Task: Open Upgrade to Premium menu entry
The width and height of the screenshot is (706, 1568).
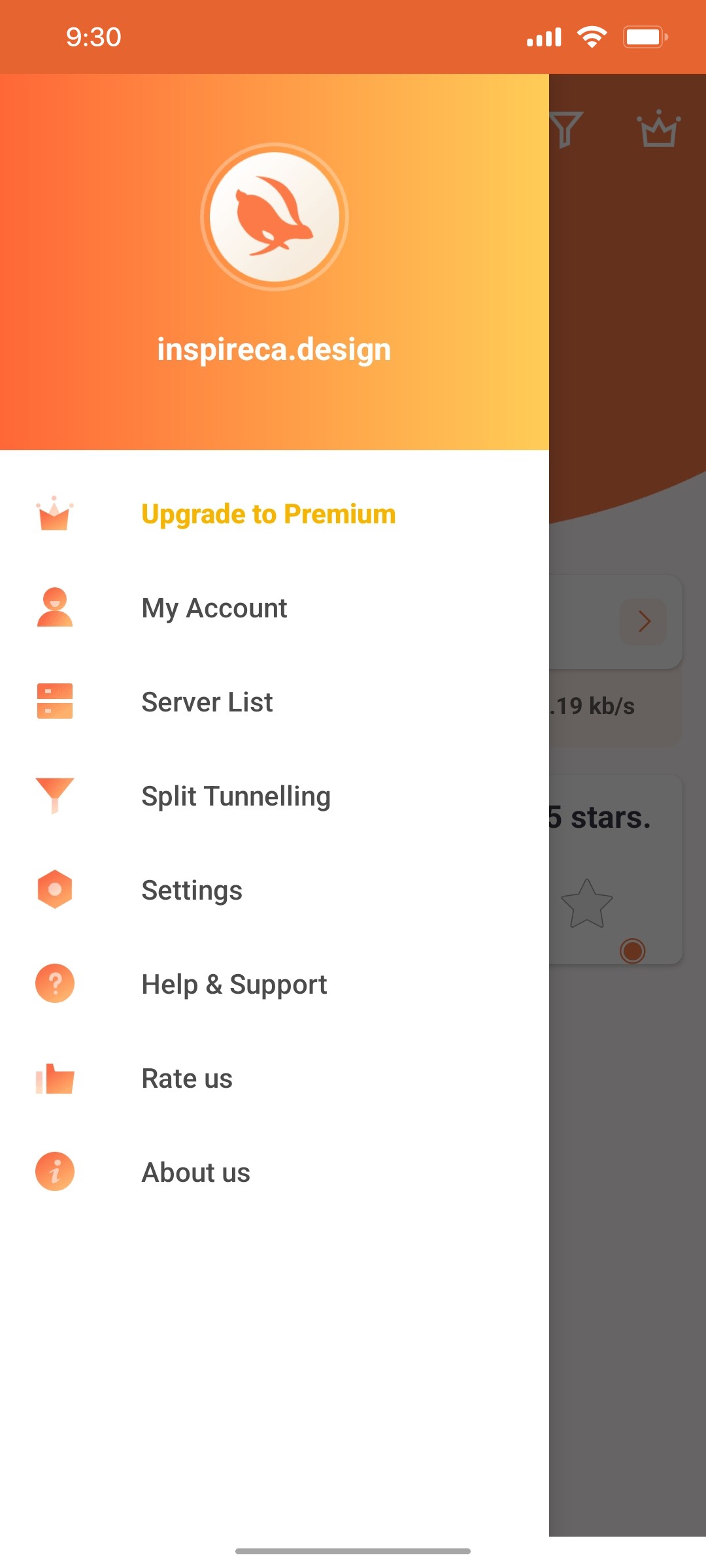Action: [267, 514]
